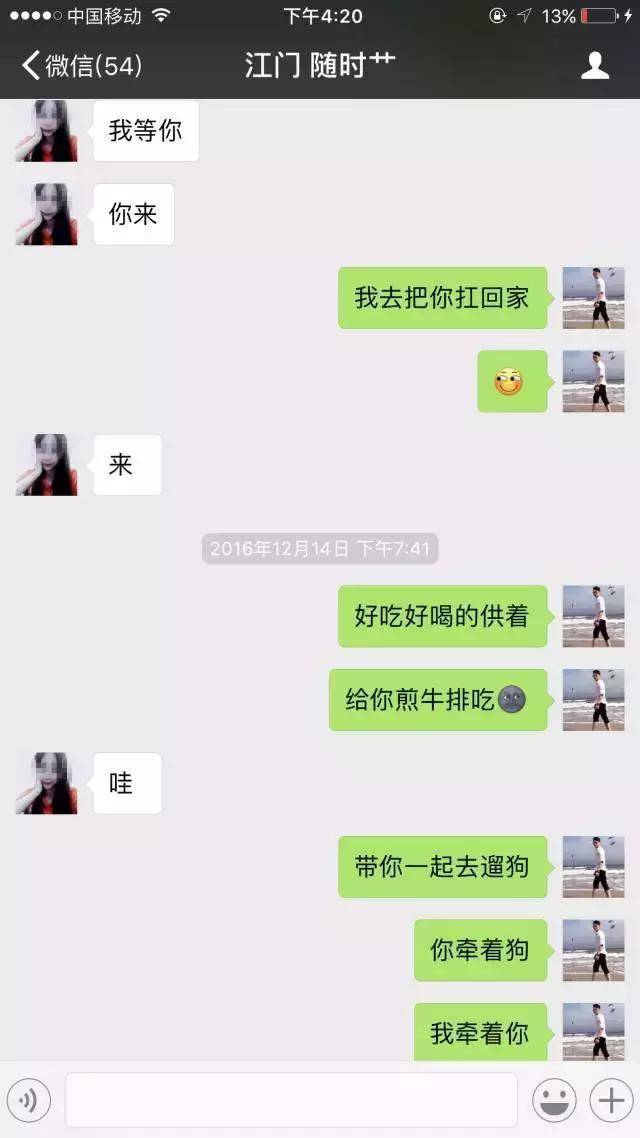Tap the message text field
This screenshot has height=1138, width=640.
click(x=291, y=1100)
